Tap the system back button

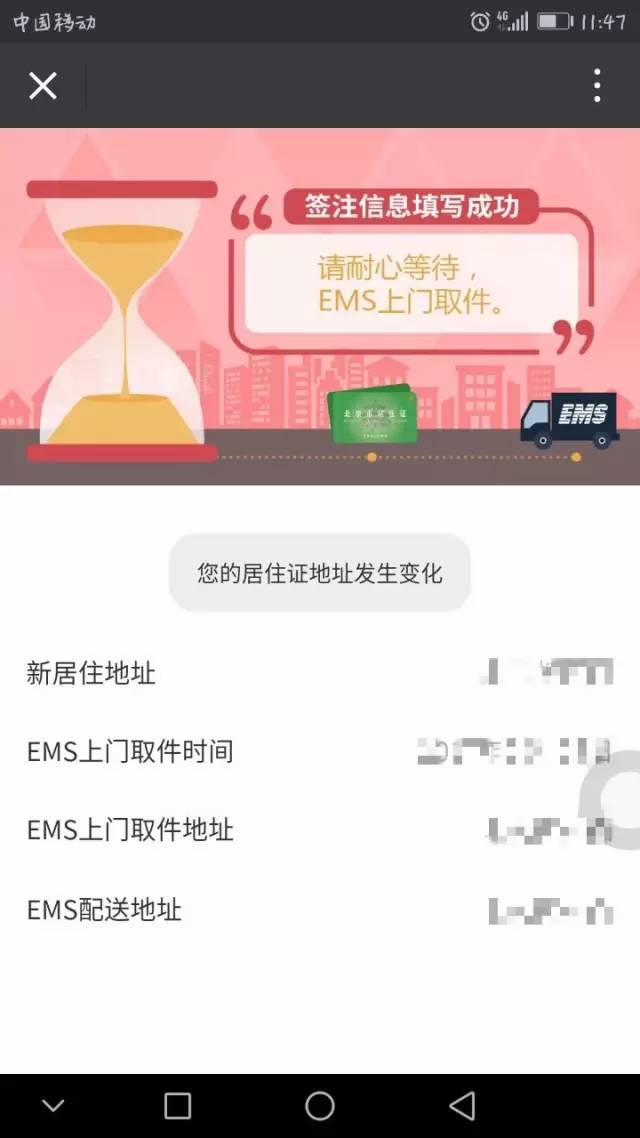point(462,1105)
